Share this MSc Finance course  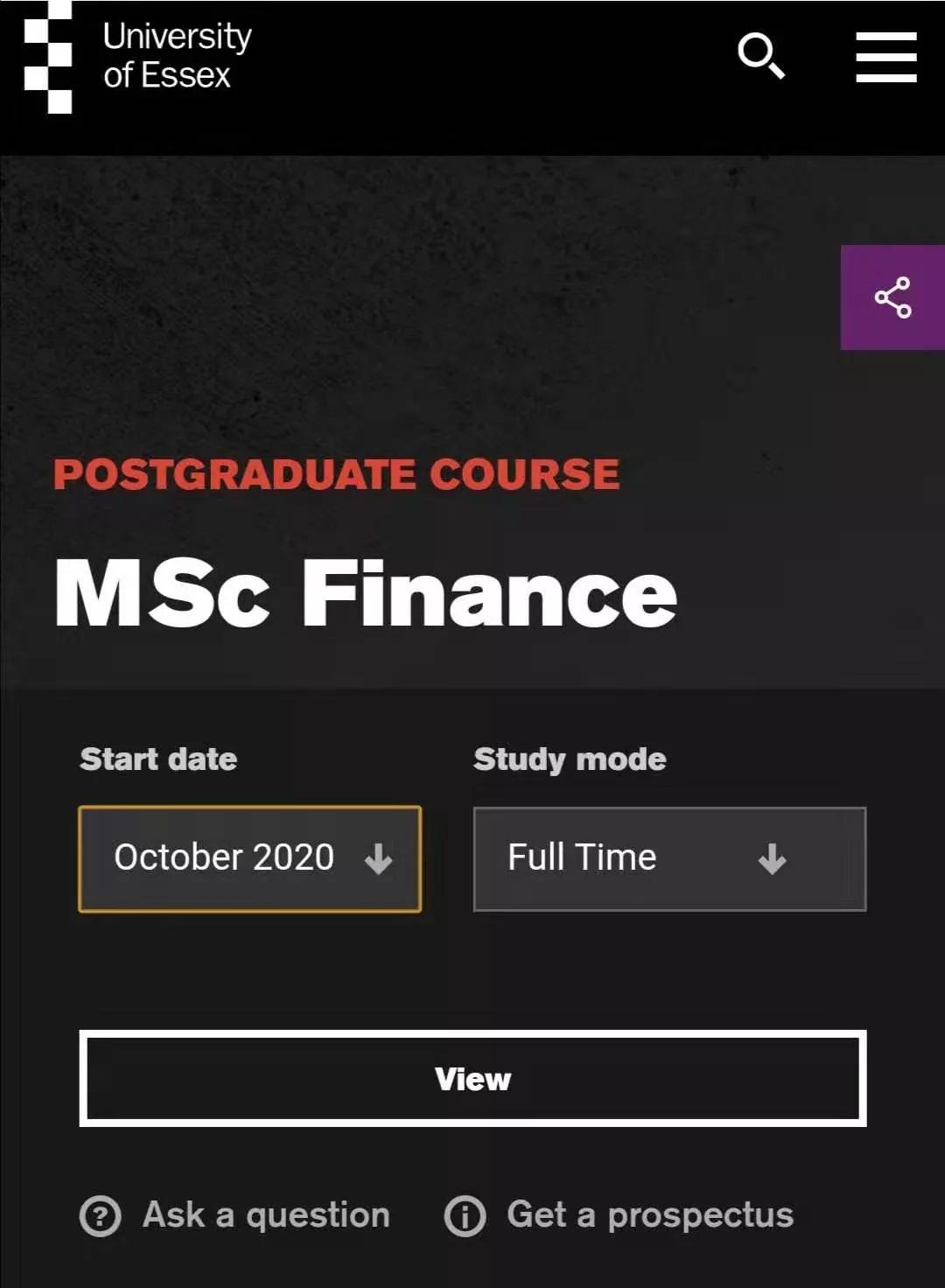(892, 297)
